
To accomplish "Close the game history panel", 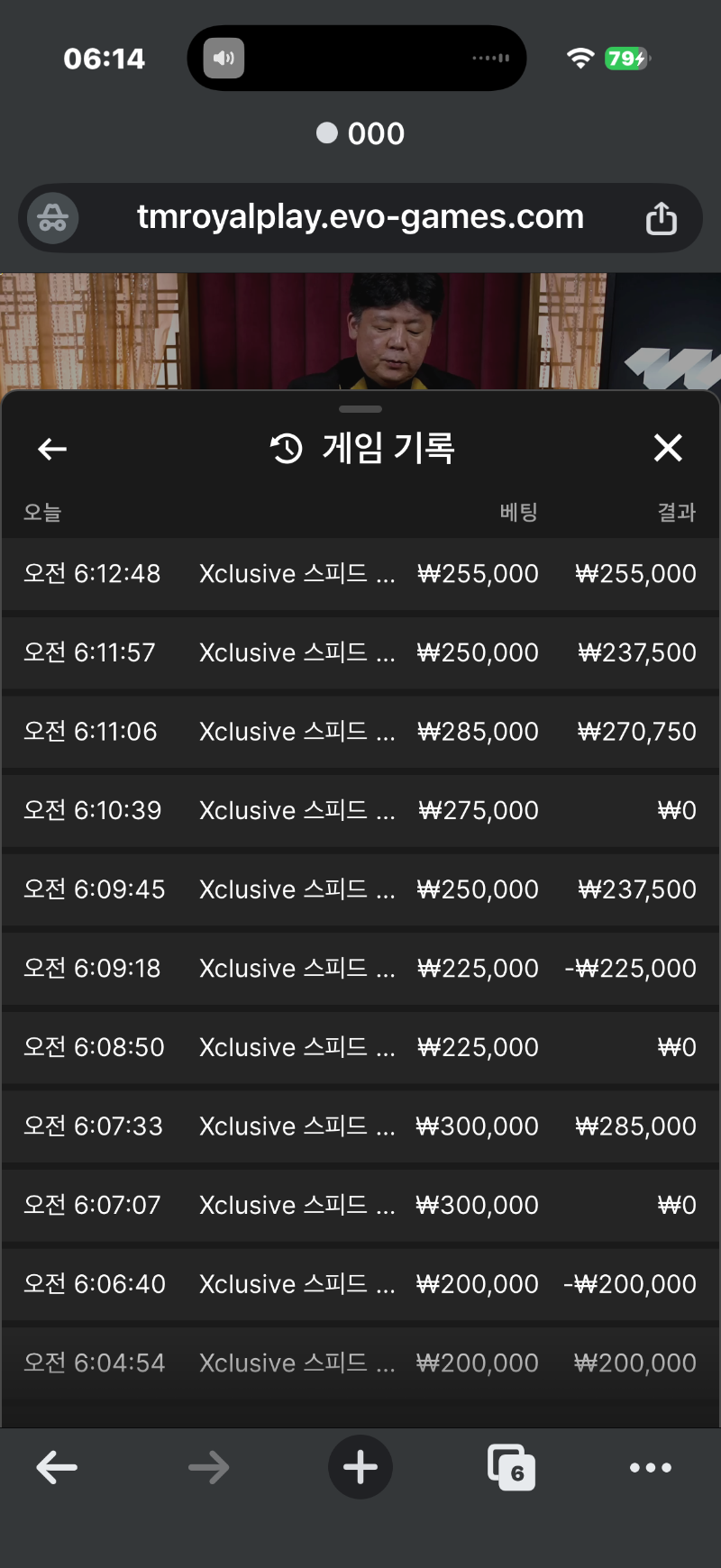I will [x=667, y=448].
